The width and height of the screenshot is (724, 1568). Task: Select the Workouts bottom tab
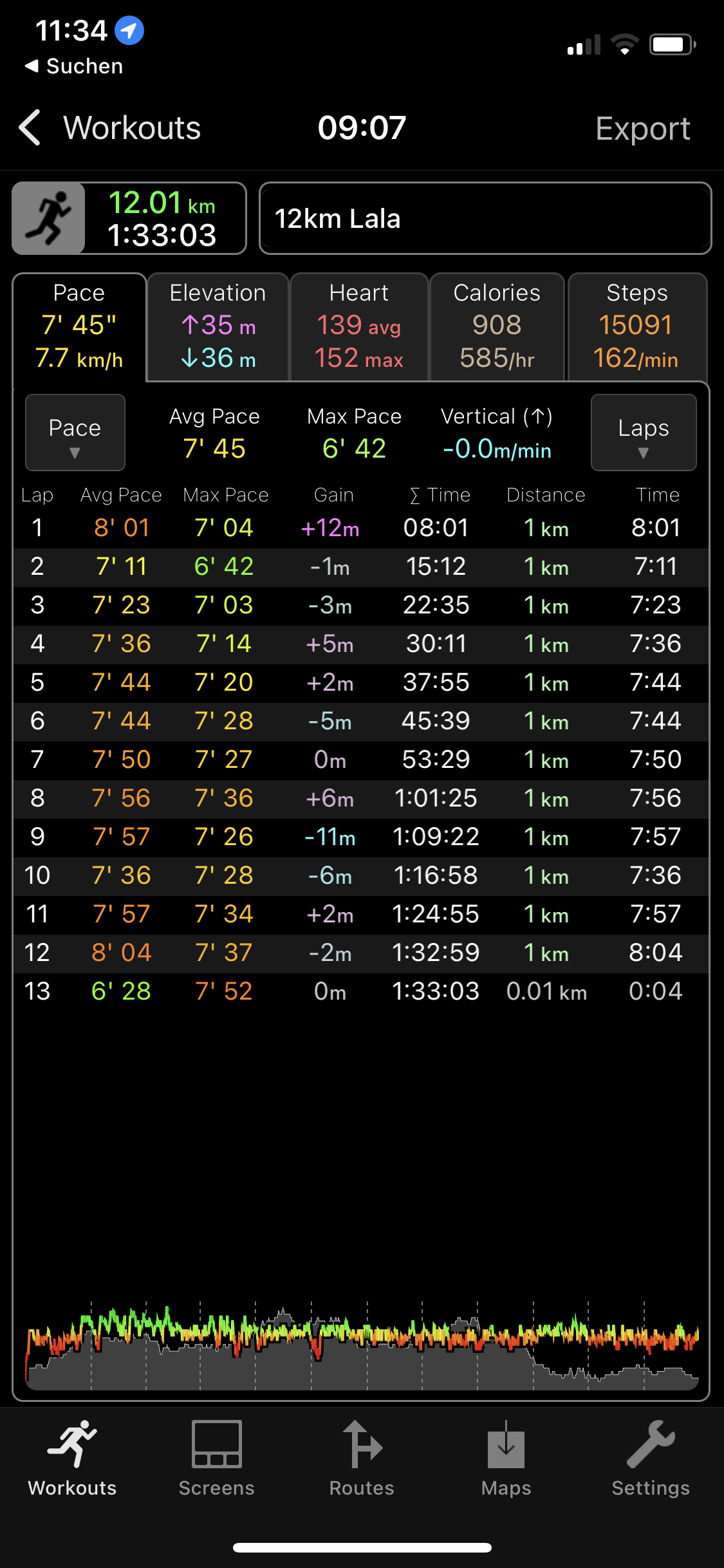(x=72, y=1459)
